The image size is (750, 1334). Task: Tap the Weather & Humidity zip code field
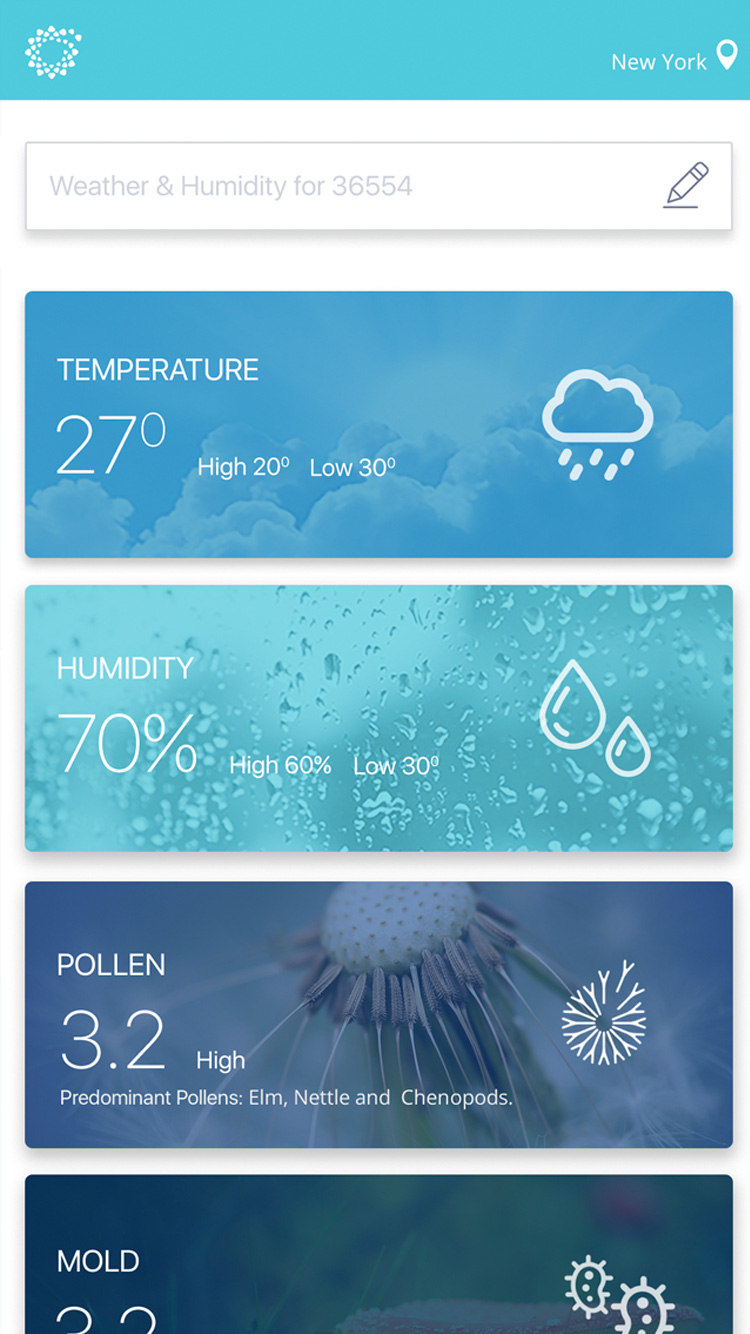tap(340, 186)
